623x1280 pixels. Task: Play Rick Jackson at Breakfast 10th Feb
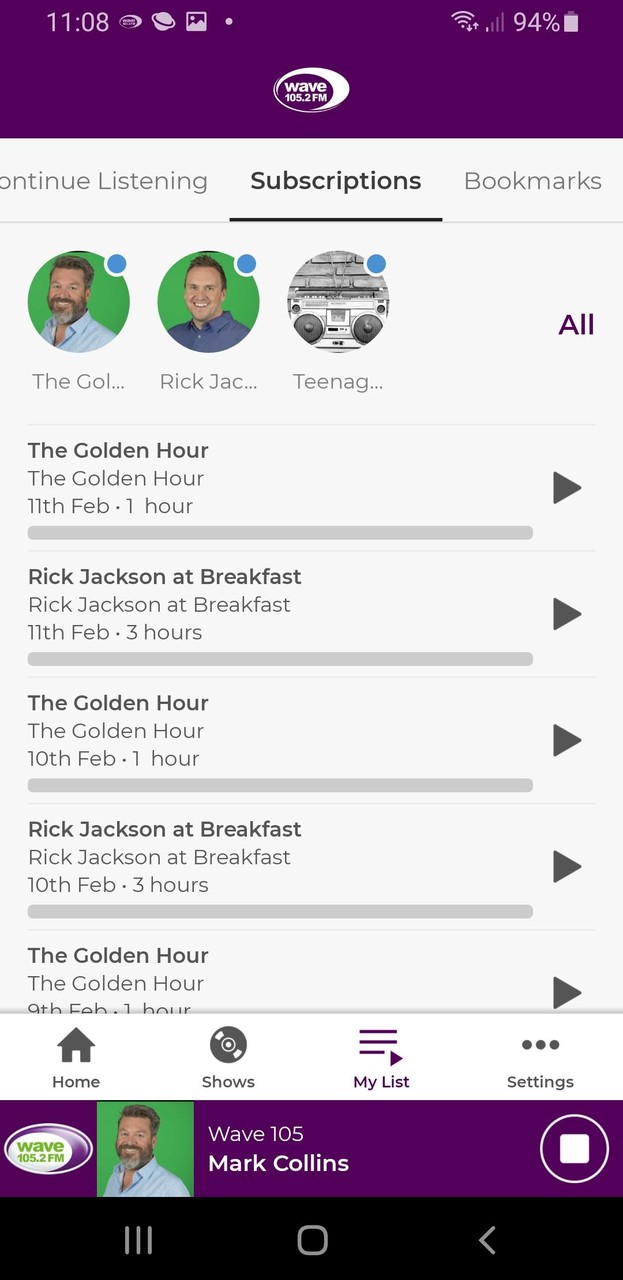pyautogui.click(x=567, y=866)
